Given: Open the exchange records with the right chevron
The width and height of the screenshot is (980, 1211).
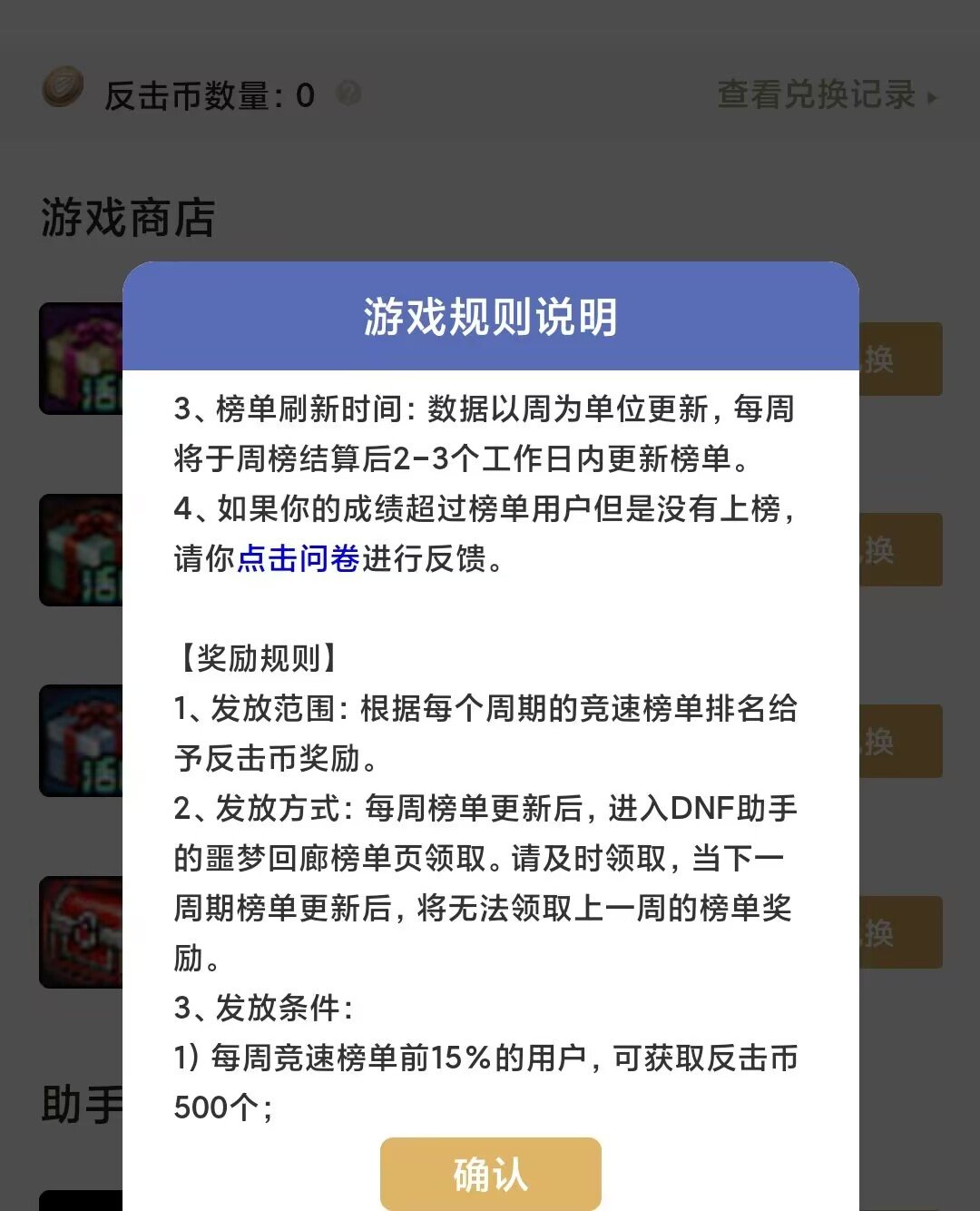Looking at the screenshot, I should point(933,97).
